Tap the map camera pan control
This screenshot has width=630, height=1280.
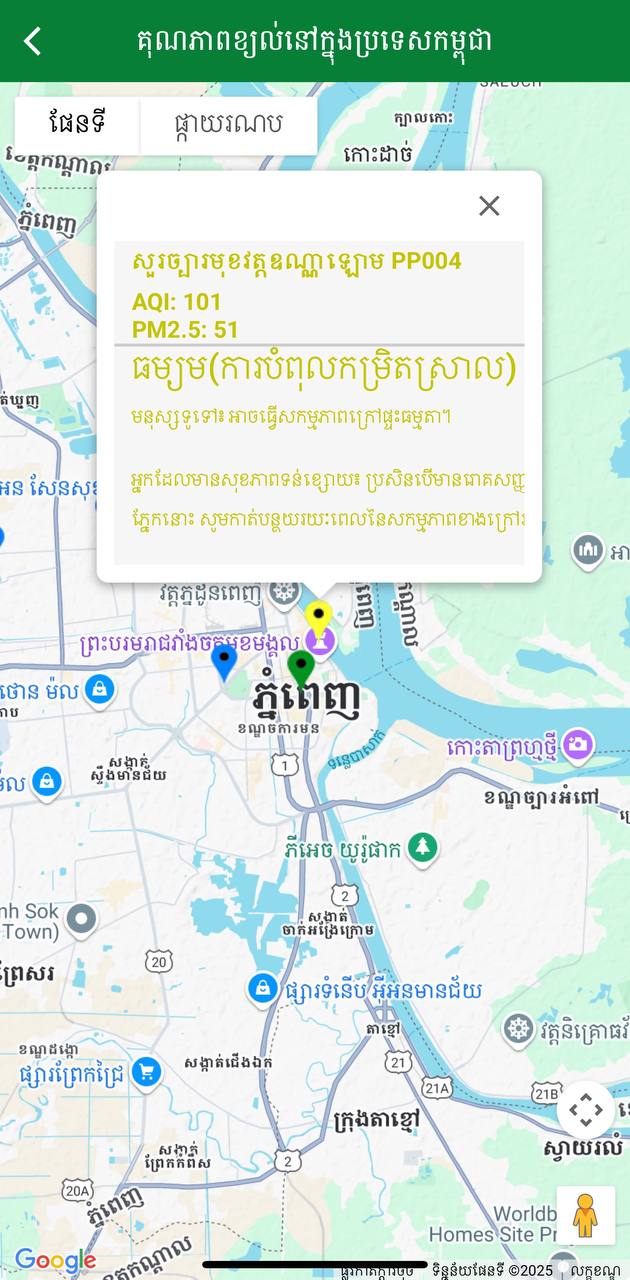tap(585, 1109)
